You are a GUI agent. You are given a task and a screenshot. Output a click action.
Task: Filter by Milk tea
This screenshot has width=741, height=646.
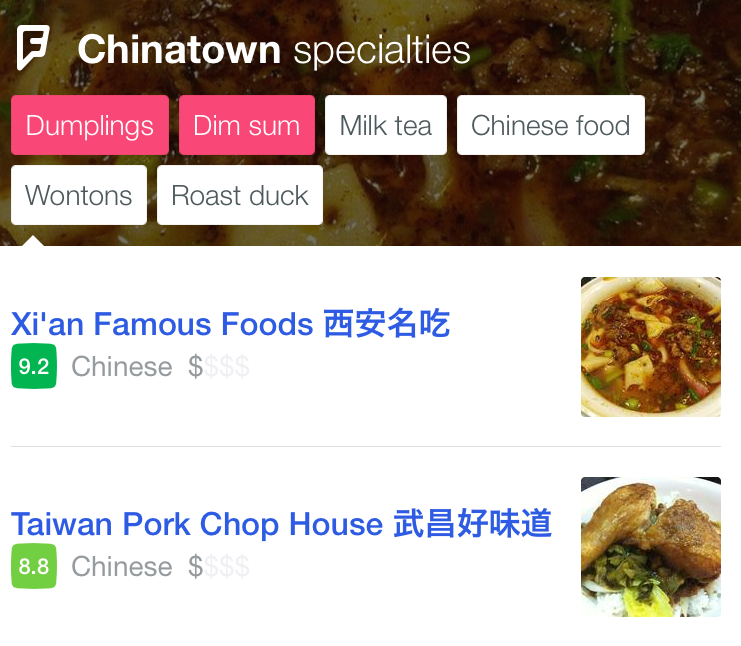[x=386, y=126]
